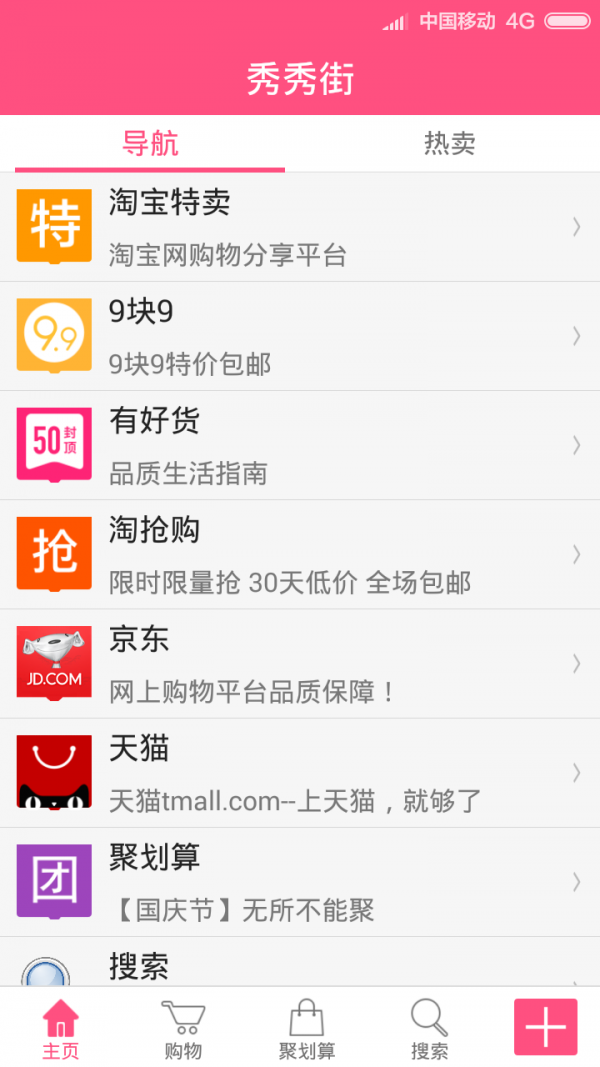
Task: Open the 搜索 row in the list
Action: (300, 964)
